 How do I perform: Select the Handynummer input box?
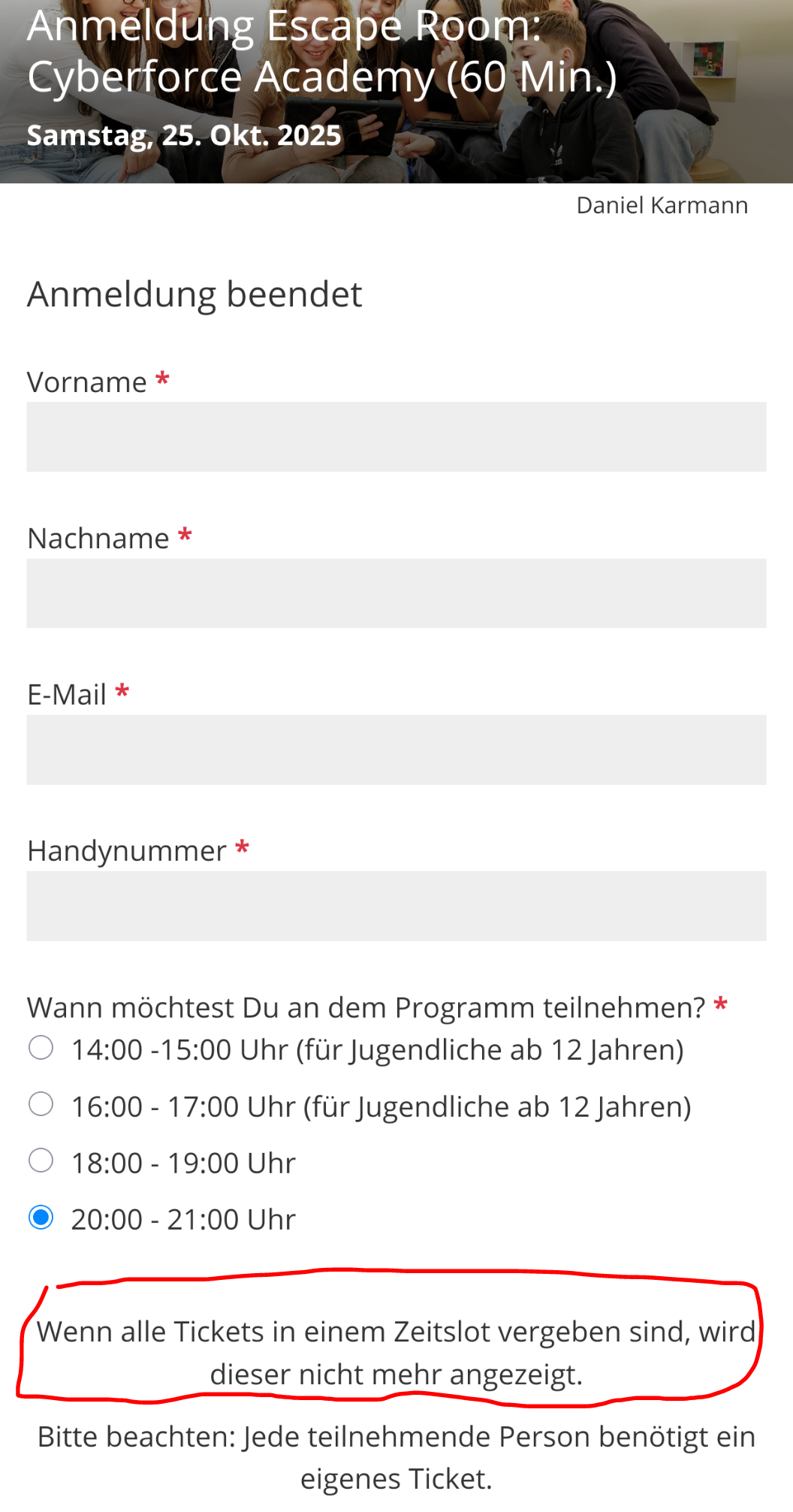pyautogui.click(x=396, y=906)
